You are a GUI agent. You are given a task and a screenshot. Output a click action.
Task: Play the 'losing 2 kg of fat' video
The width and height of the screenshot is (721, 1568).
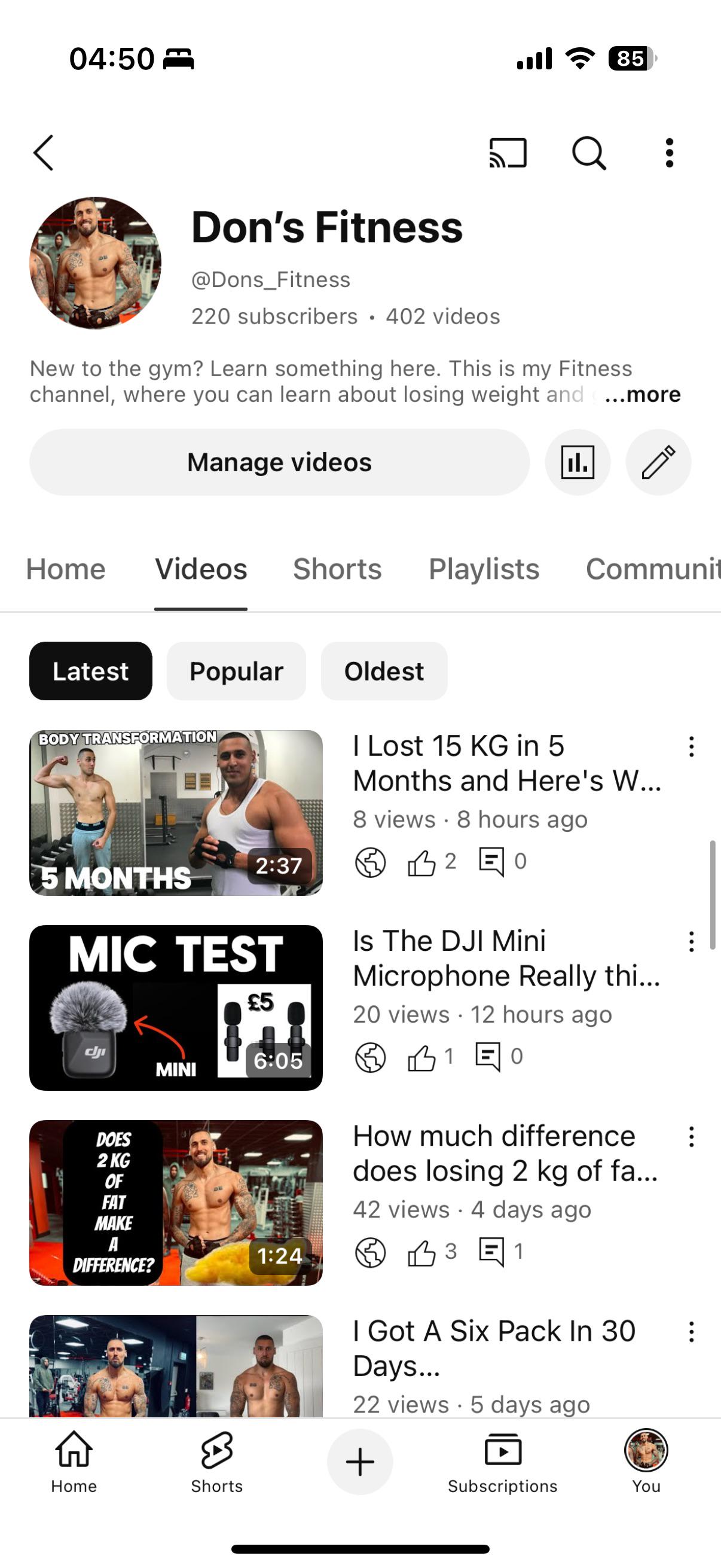coord(176,1202)
